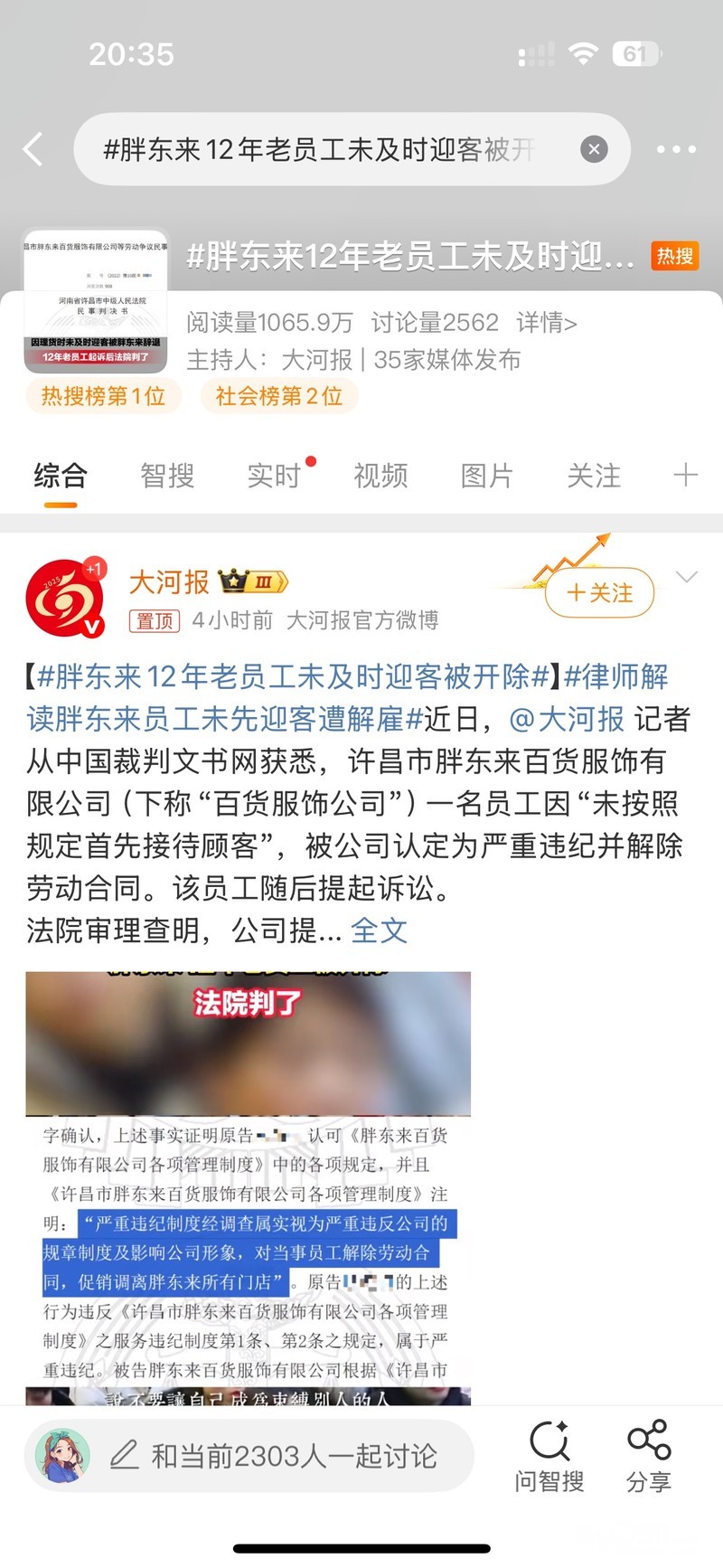Expand the post options chevron

click(687, 578)
